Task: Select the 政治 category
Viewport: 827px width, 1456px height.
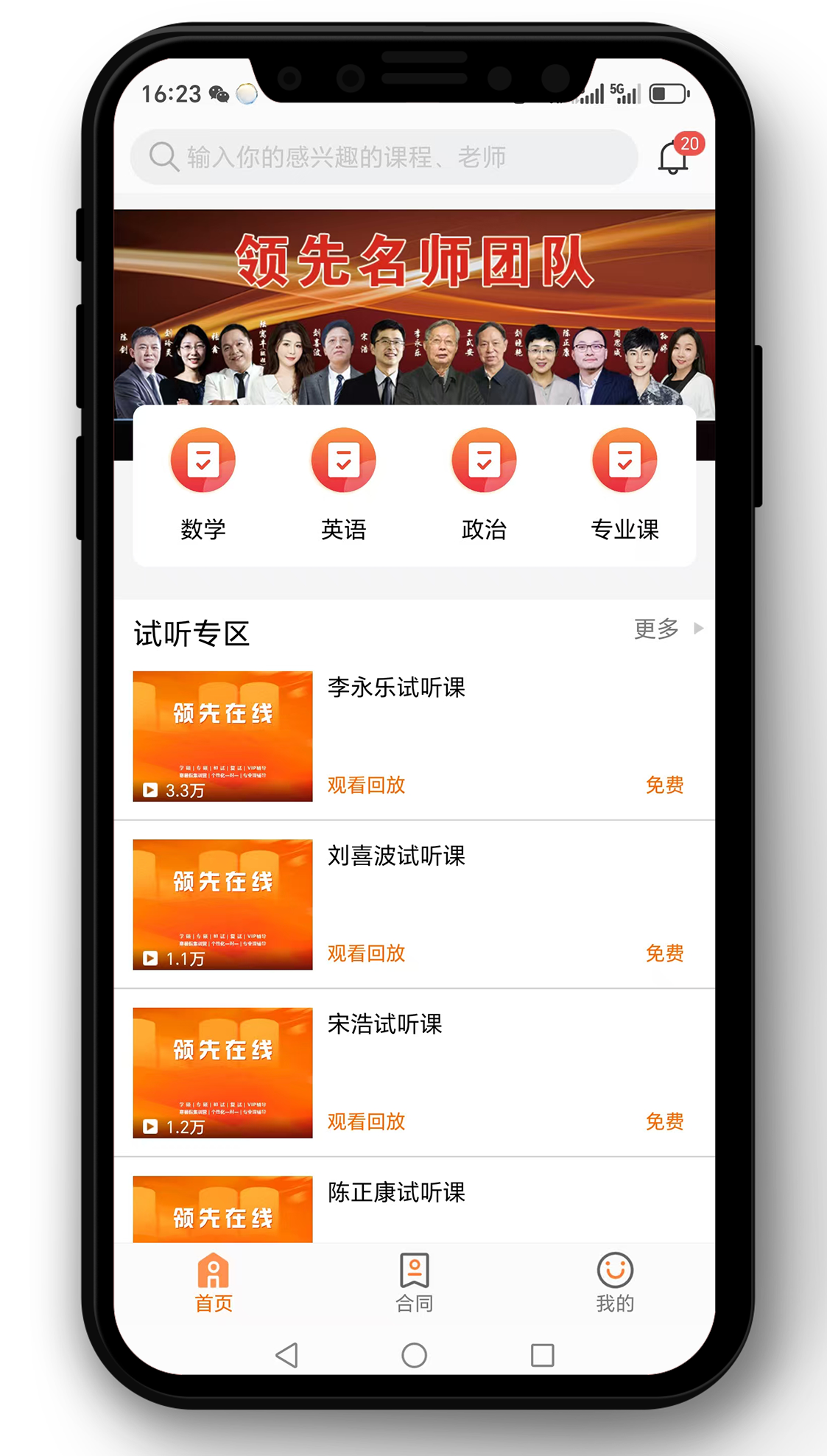Action: (x=484, y=483)
